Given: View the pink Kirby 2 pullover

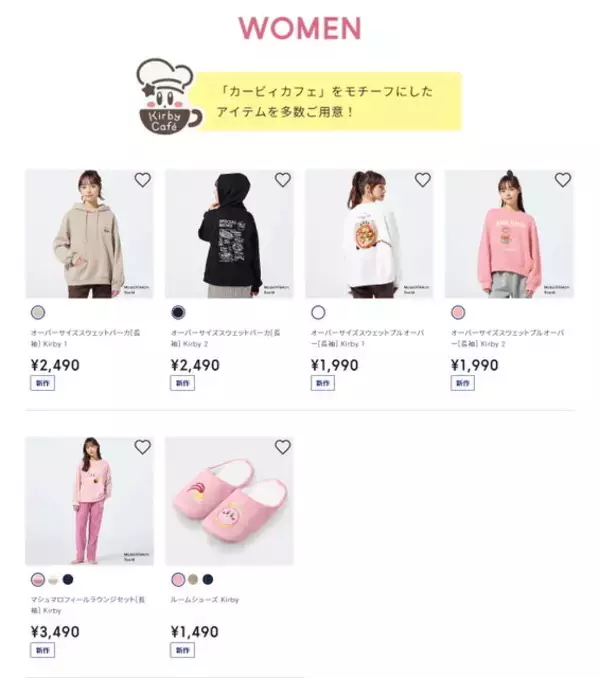Looking at the screenshot, I should pyautogui.click(x=509, y=234).
